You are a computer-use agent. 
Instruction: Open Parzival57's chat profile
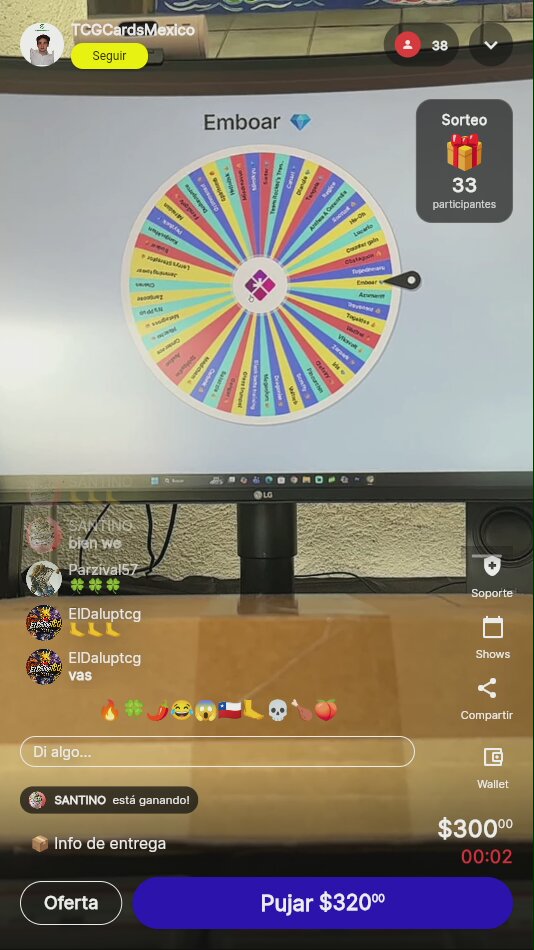(x=44, y=579)
